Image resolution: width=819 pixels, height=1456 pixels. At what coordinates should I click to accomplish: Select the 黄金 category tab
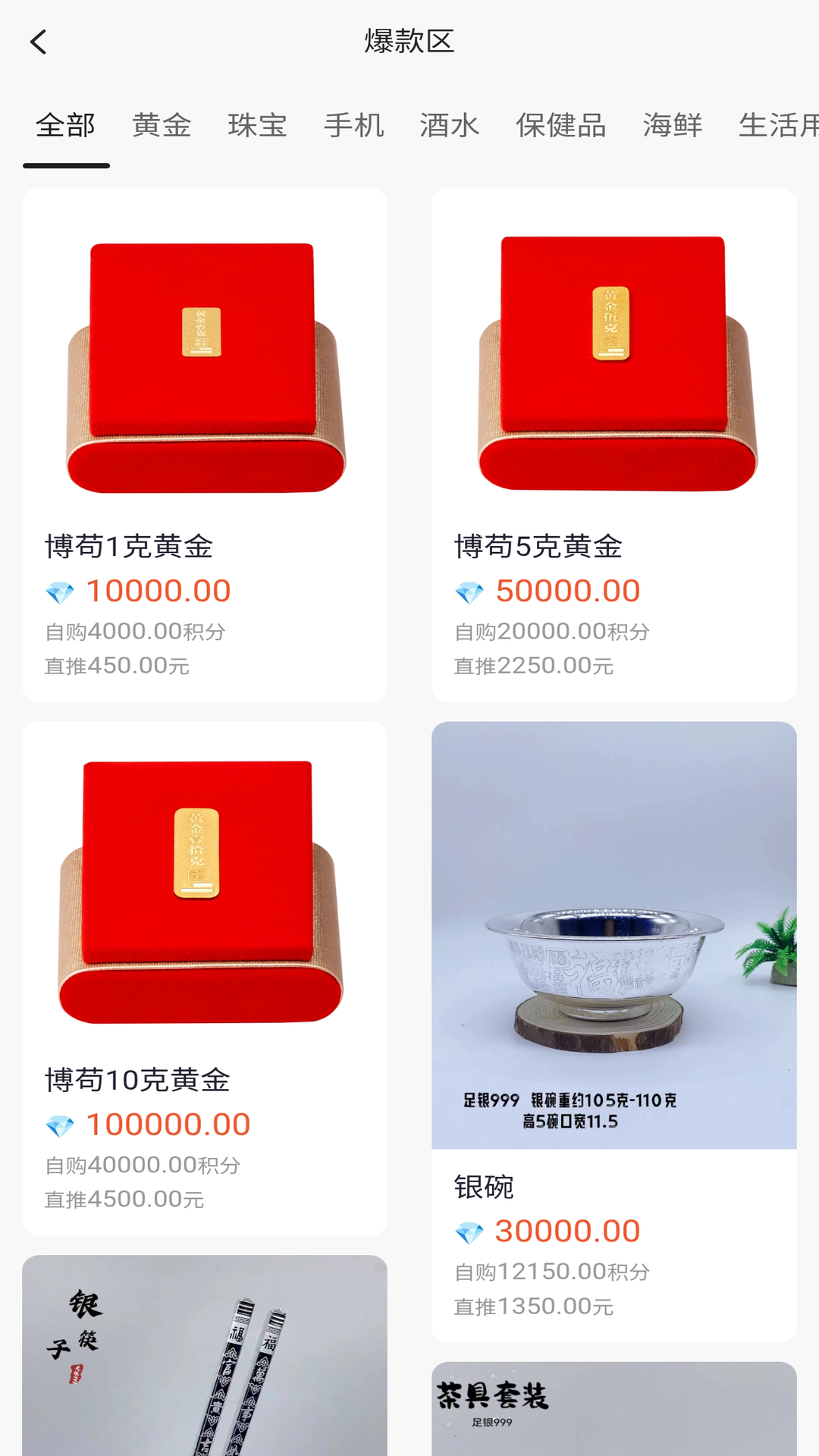coord(162,126)
